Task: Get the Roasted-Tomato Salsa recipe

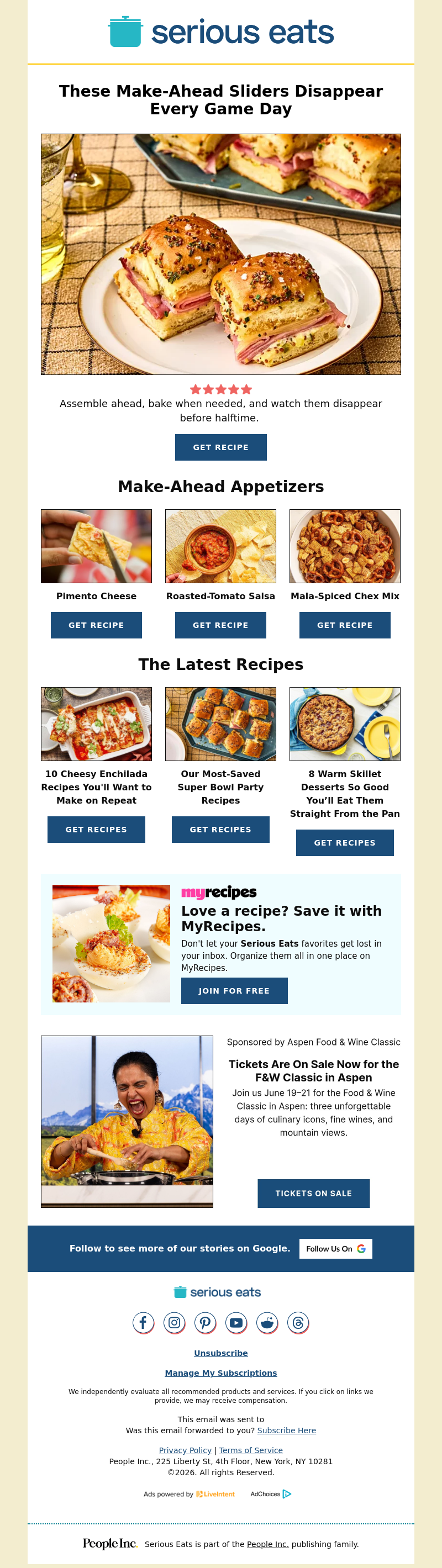Action: [220, 625]
